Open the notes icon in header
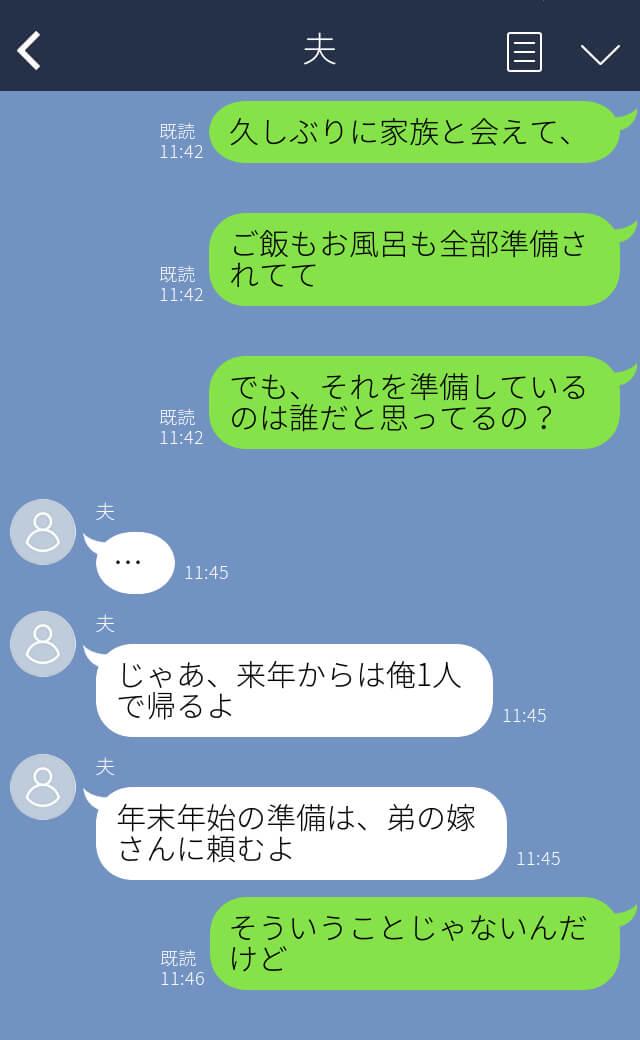The image size is (640, 1040). [524, 52]
